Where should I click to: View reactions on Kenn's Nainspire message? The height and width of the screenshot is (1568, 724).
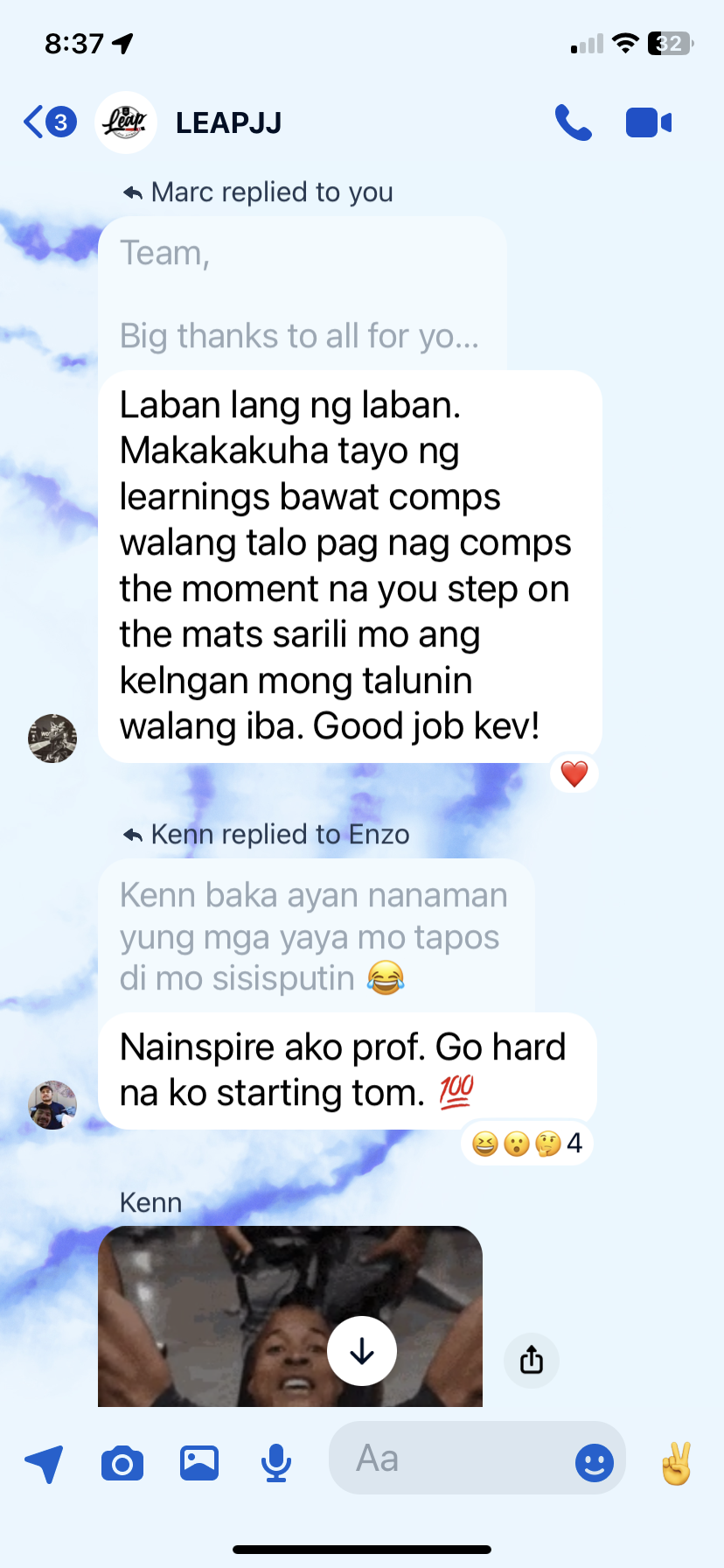click(526, 1143)
